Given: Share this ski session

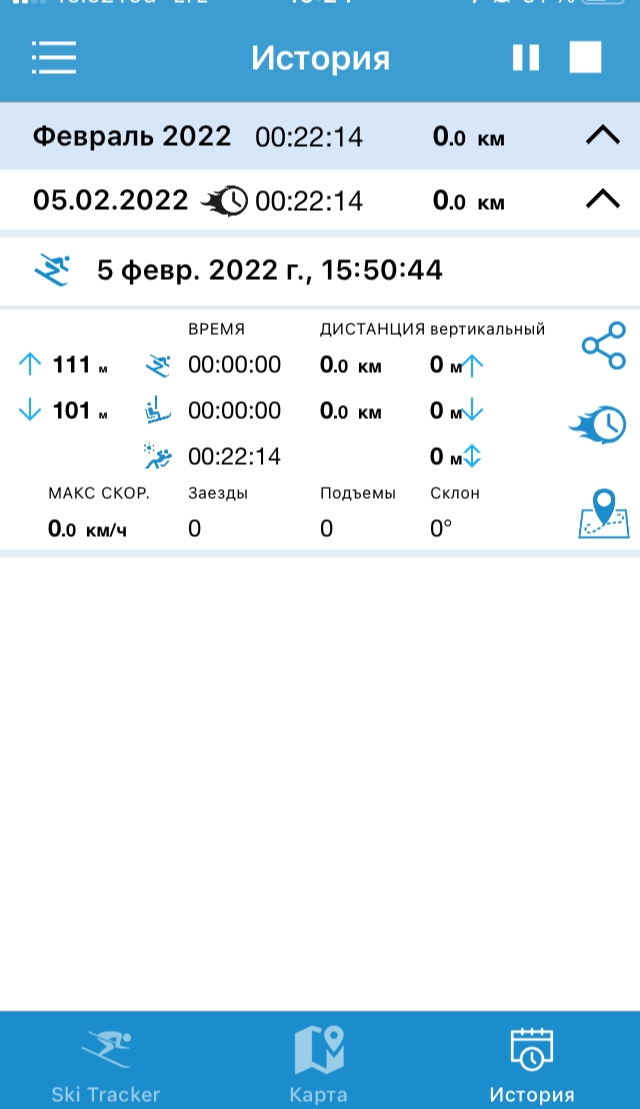Looking at the screenshot, I should click(603, 346).
